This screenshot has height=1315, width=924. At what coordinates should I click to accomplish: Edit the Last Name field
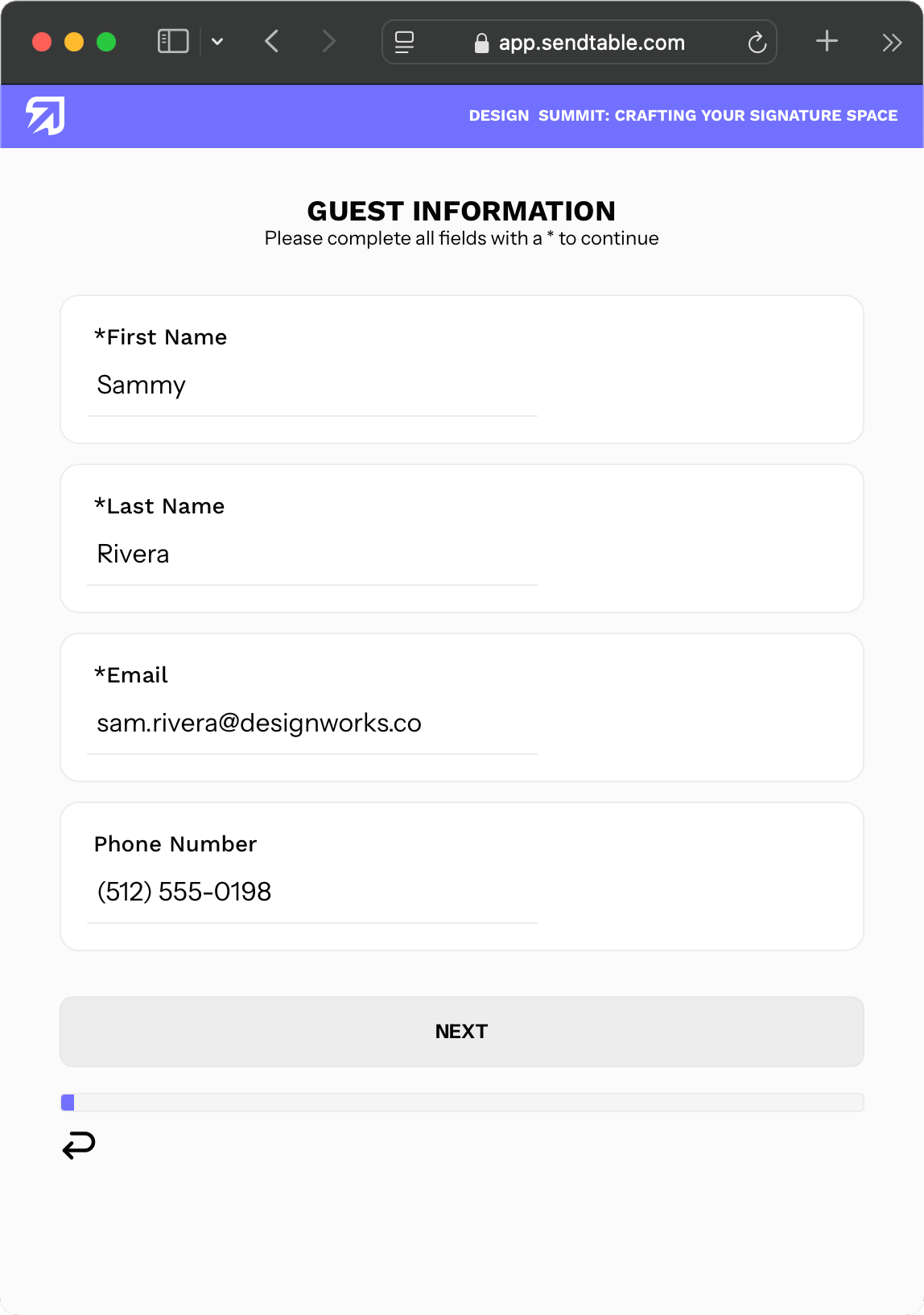pyautogui.click(x=311, y=555)
